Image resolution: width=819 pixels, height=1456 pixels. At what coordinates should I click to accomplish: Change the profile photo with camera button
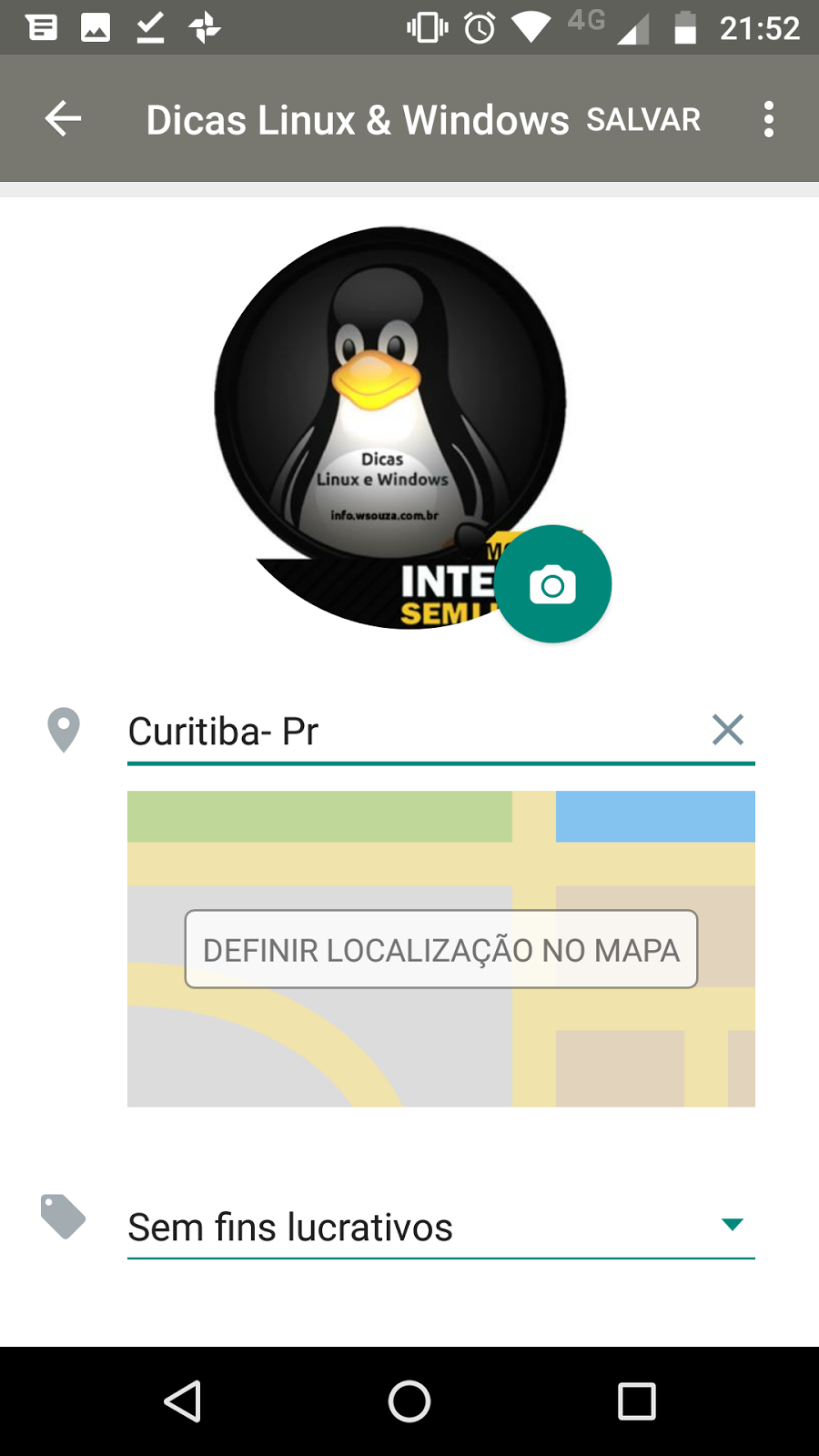[x=552, y=584]
